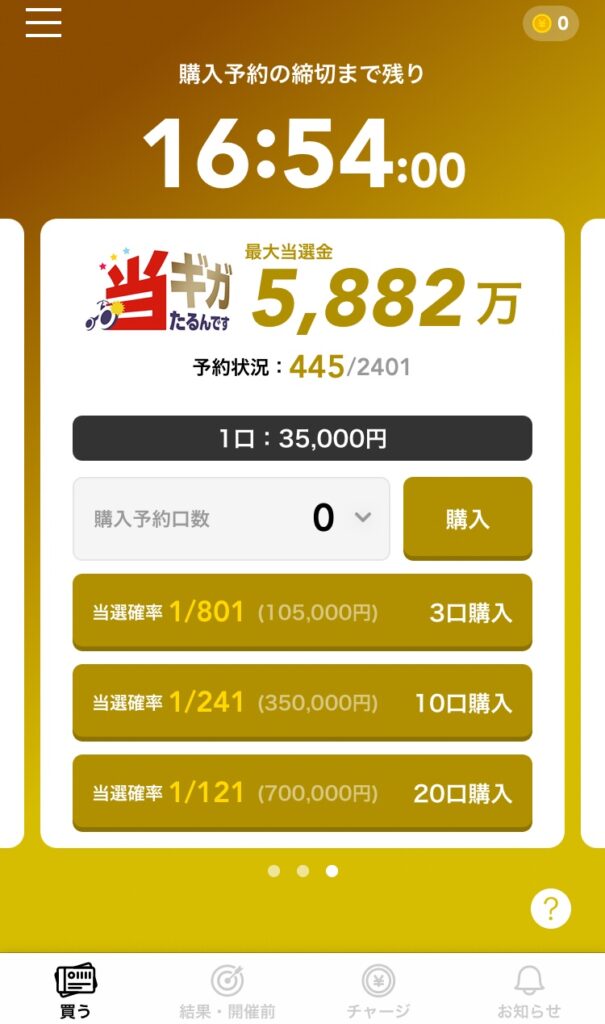Viewport: 605px width, 1024px height.
Task: Switch to the 結果・開催前 tab
Action: (x=227, y=990)
